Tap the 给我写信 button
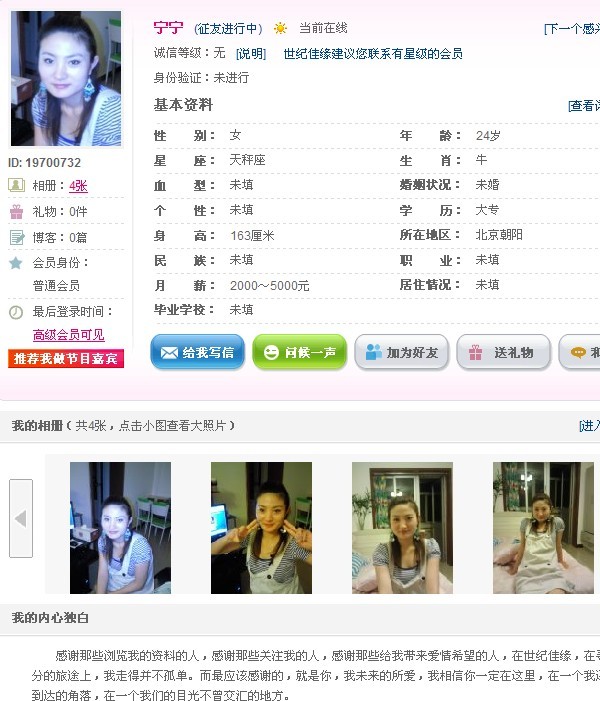600x701 pixels. [197, 352]
